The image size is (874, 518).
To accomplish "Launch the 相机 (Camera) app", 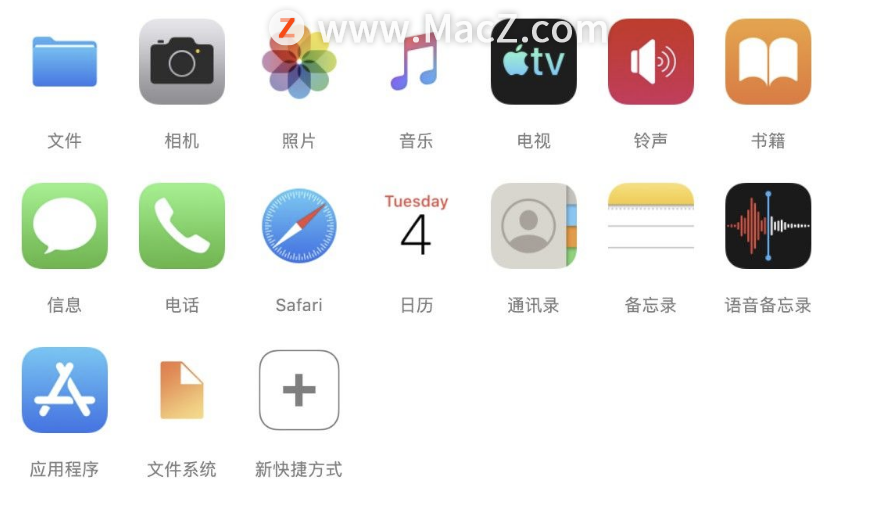I will (182, 61).
